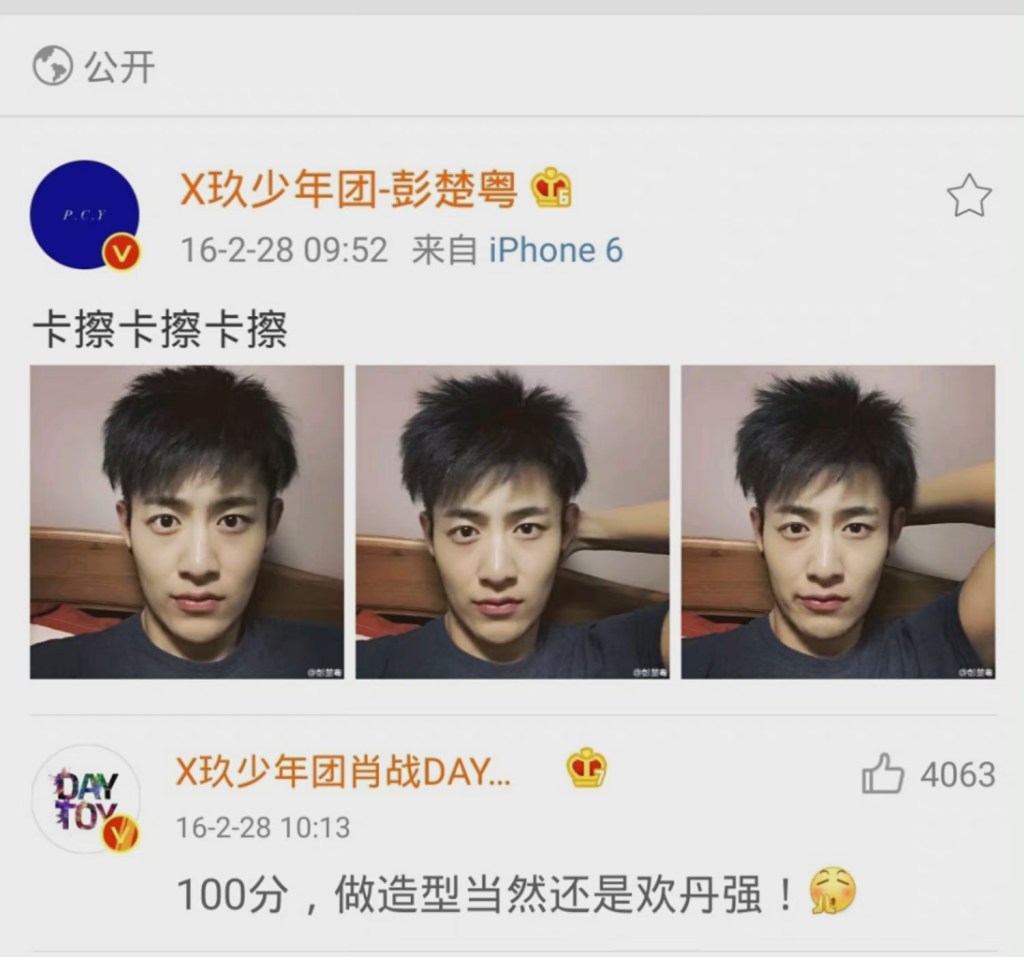Open X玖少年团肖战DAY... commenter profile
Image resolution: width=1024 pixels, height=957 pixels.
click(x=344, y=771)
